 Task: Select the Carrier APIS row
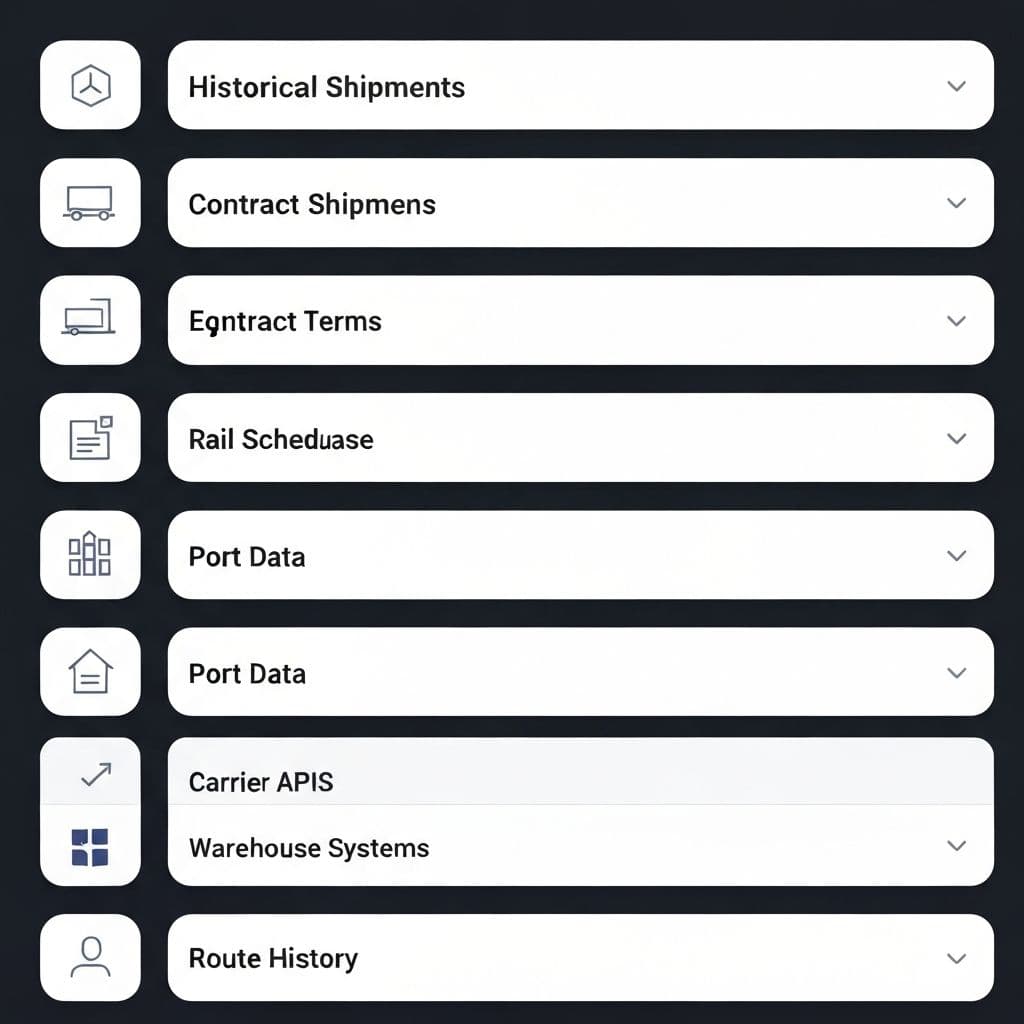pyautogui.click(x=580, y=781)
